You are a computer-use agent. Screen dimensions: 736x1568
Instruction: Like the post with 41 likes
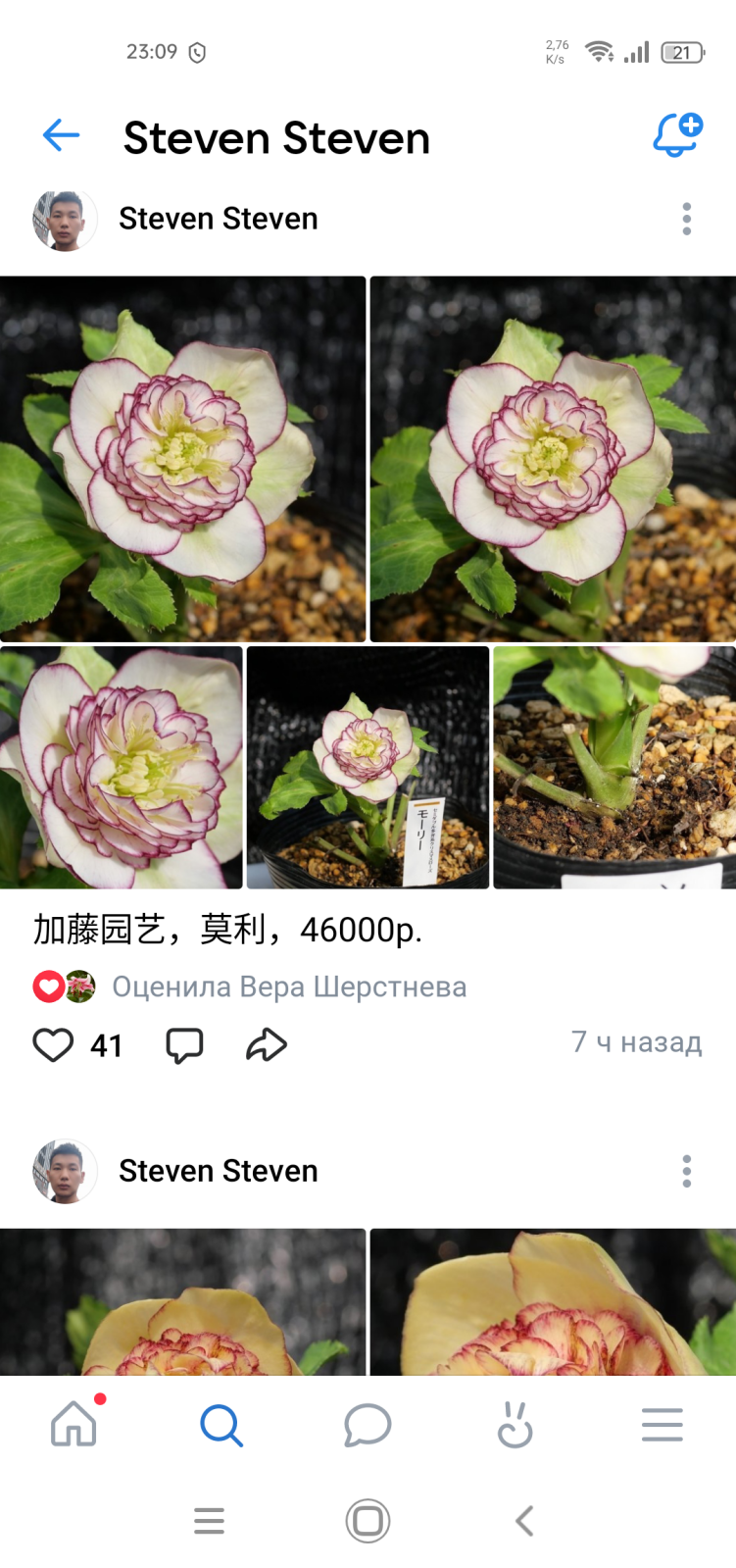(53, 1045)
